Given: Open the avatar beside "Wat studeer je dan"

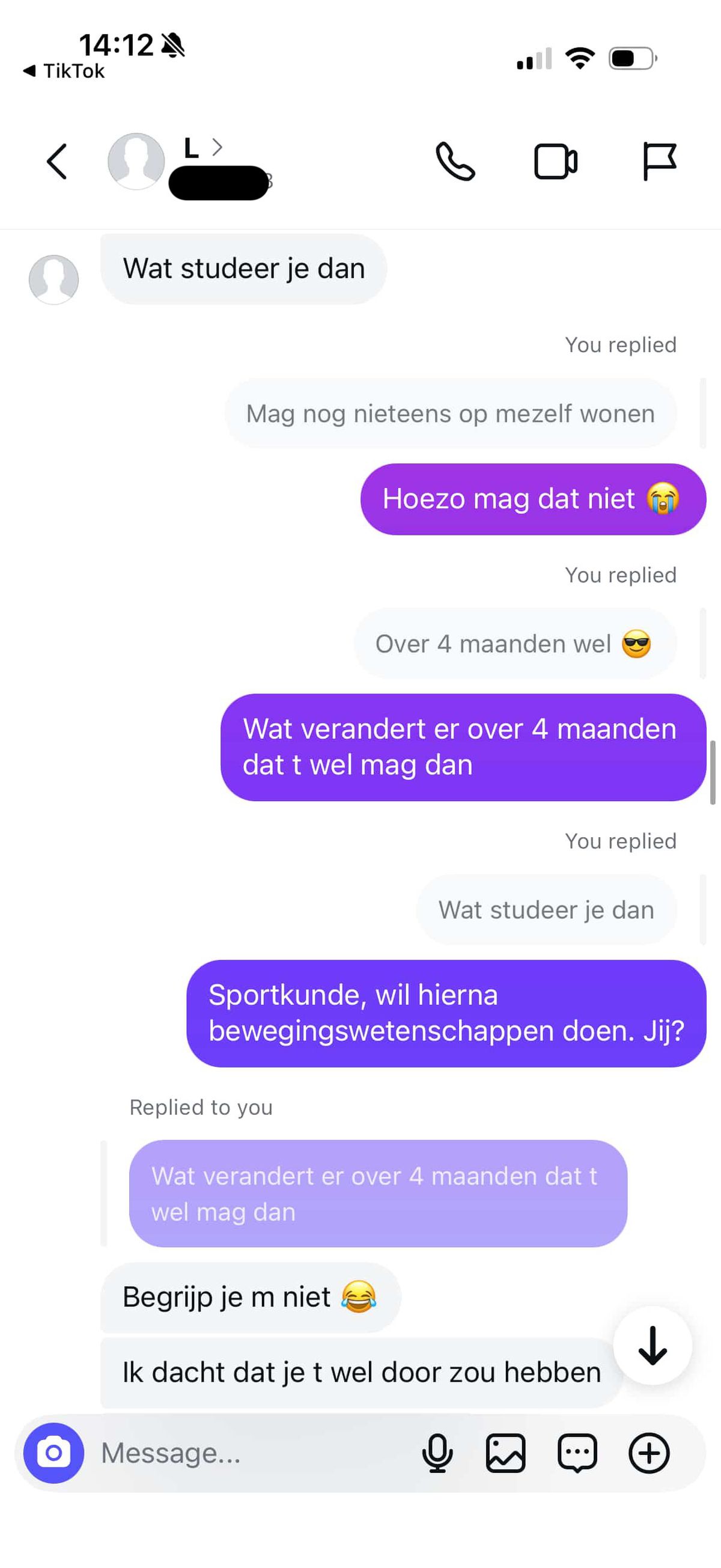Looking at the screenshot, I should (53, 279).
